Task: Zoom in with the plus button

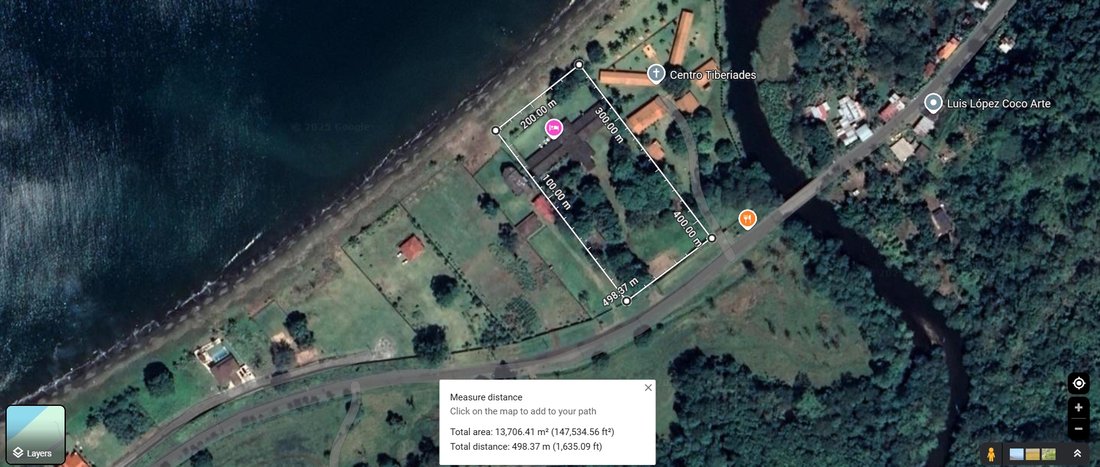Action: (1078, 408)
